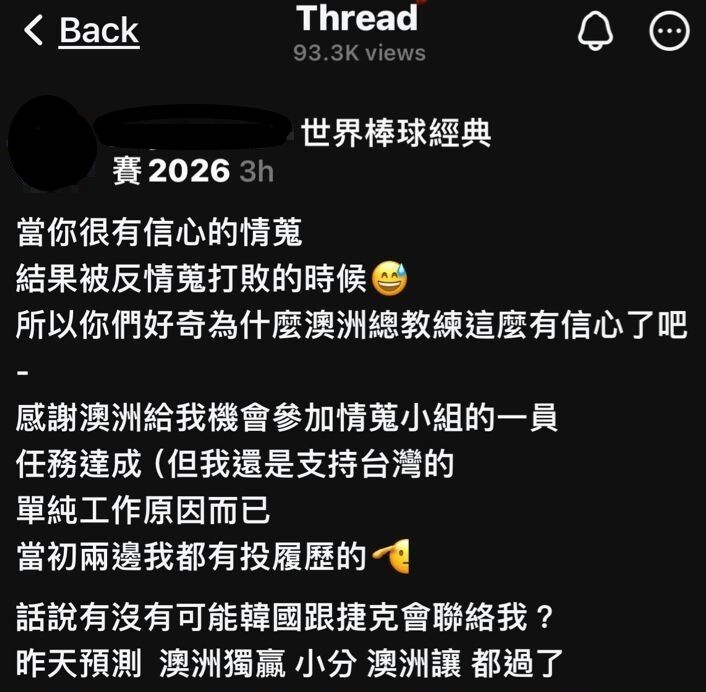The image size is (706, 692).
Task: Open the 世界棒球經典賽 2026 topic tag
Action: pyautogui.click(x=396, y=134)
